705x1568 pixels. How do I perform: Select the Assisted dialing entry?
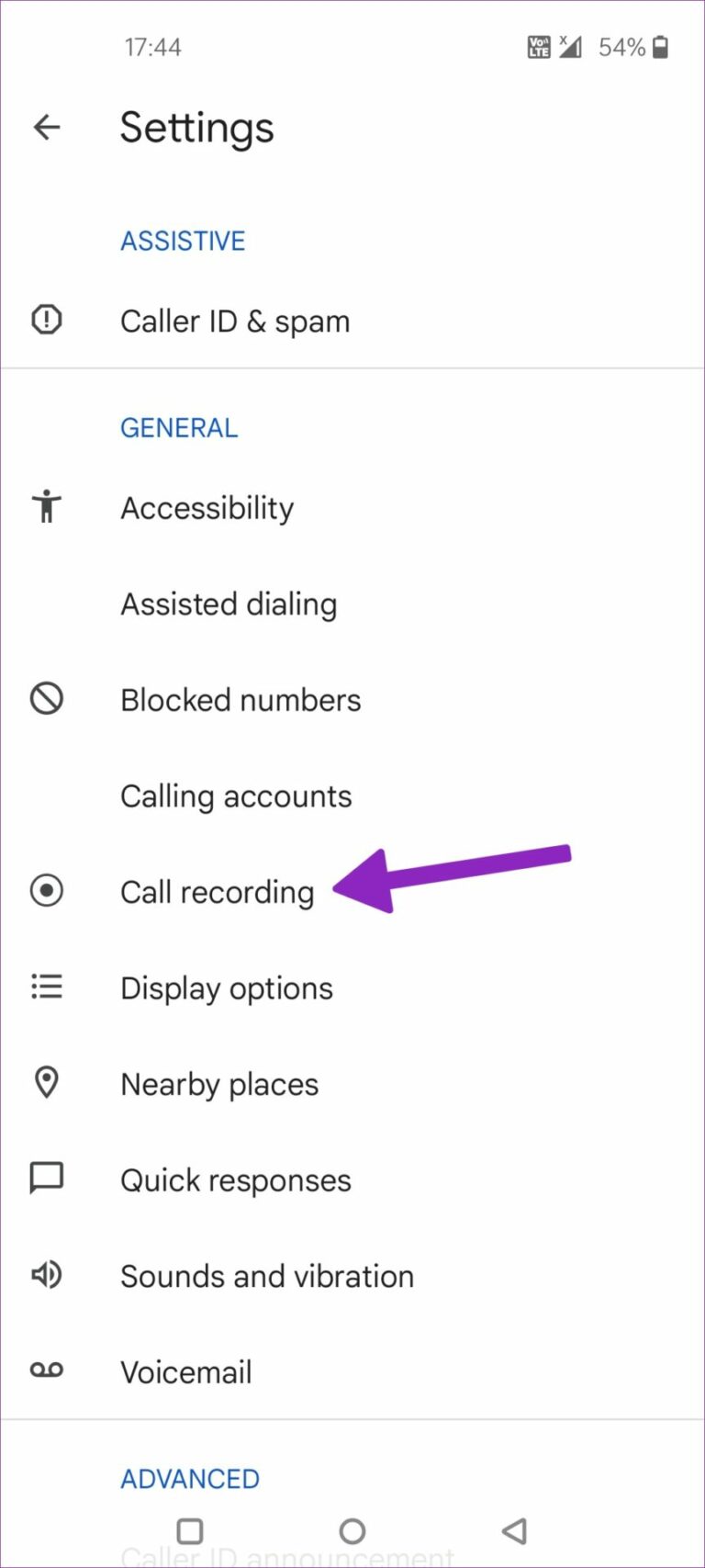[x=229, y=604]
